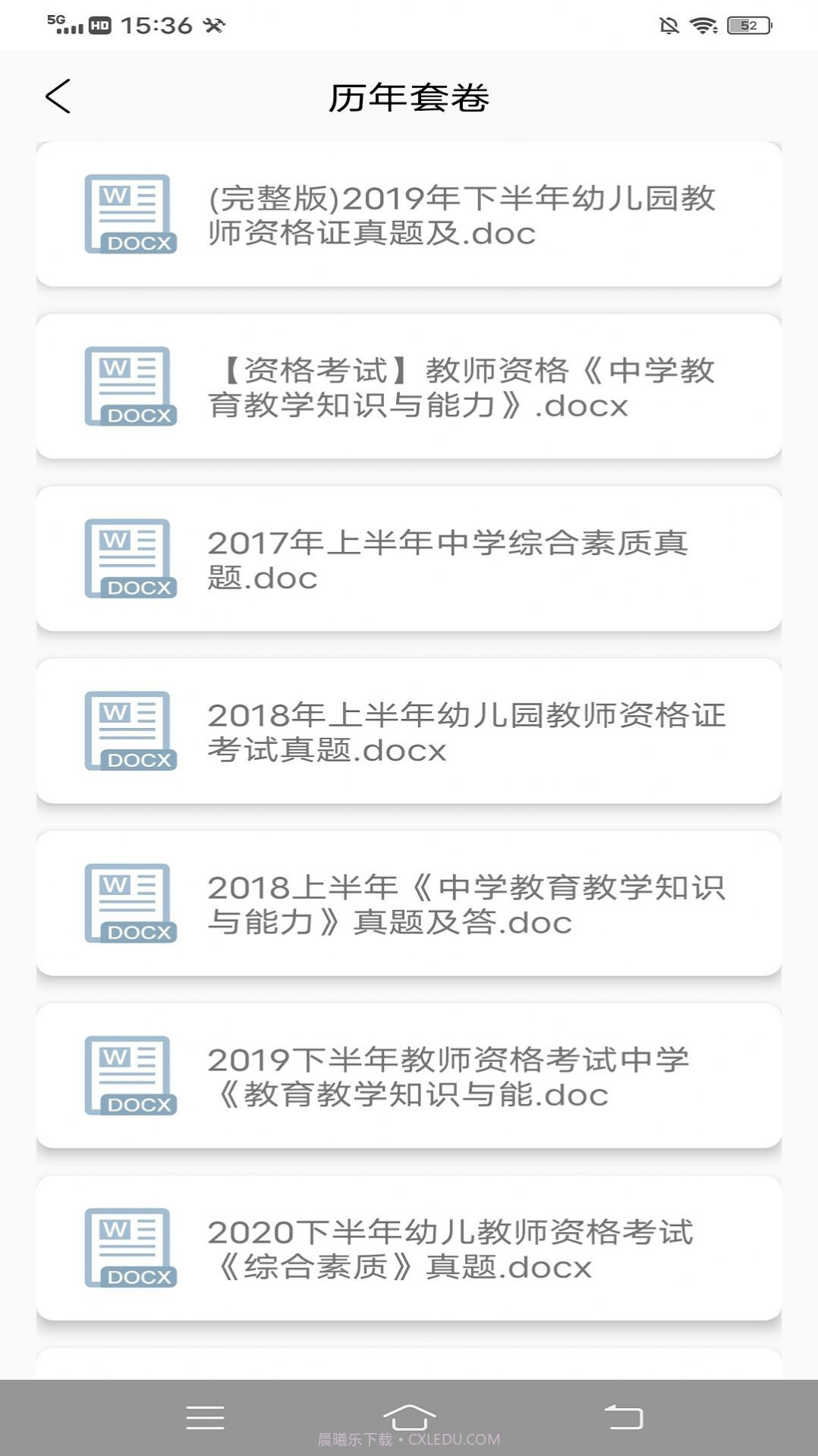Select the 历年套卷 title bar
The width and height of the screenshot is (818, 1456).
point(409,98)
